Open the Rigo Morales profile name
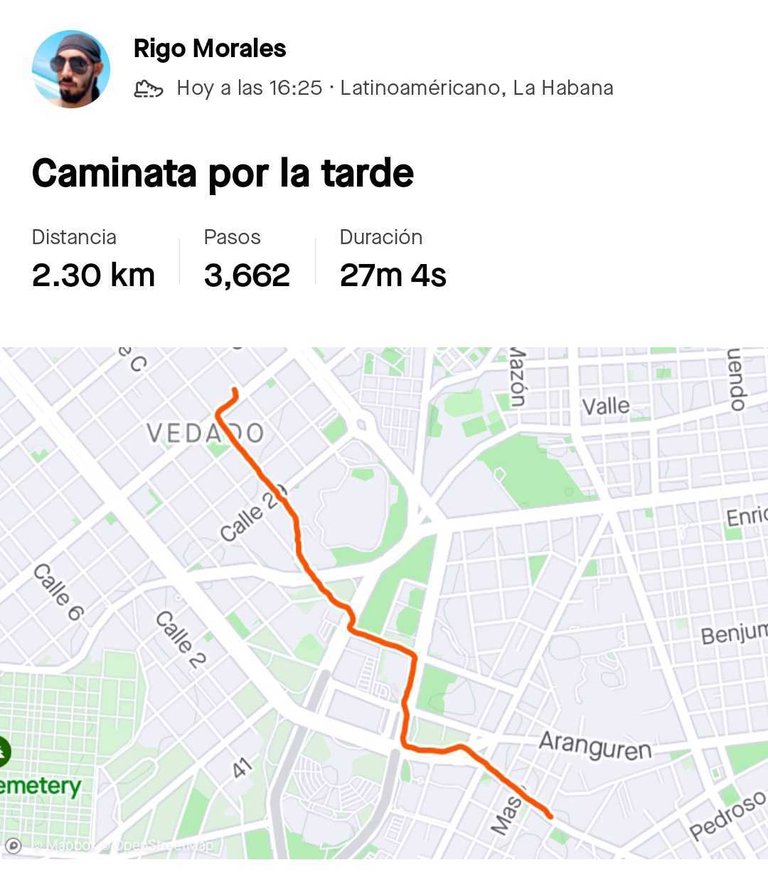Image resolution: width=768 pixels, height=878 pixels. click(x=209, y=48)
